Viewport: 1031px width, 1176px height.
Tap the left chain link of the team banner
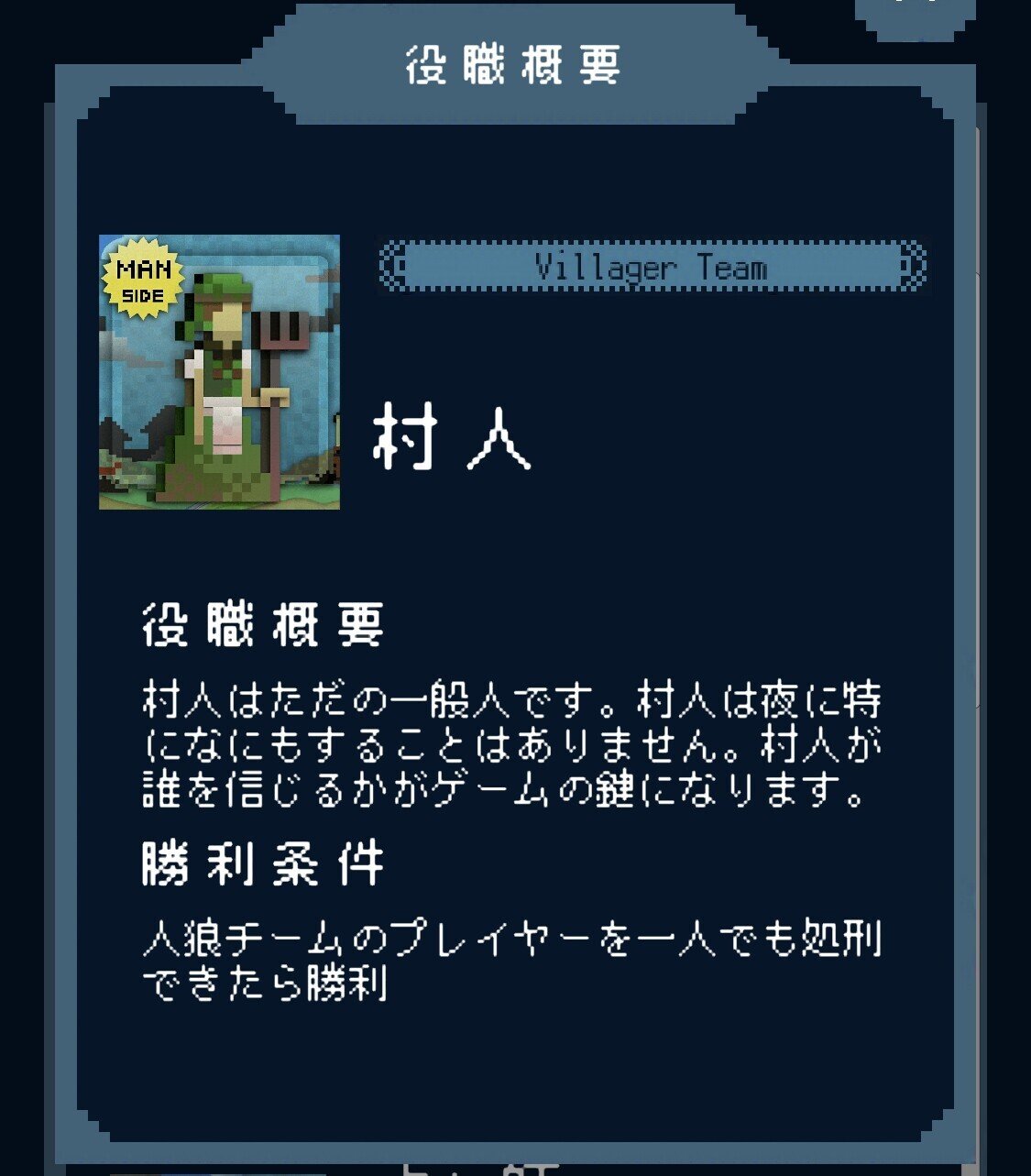tap(394, 266)
